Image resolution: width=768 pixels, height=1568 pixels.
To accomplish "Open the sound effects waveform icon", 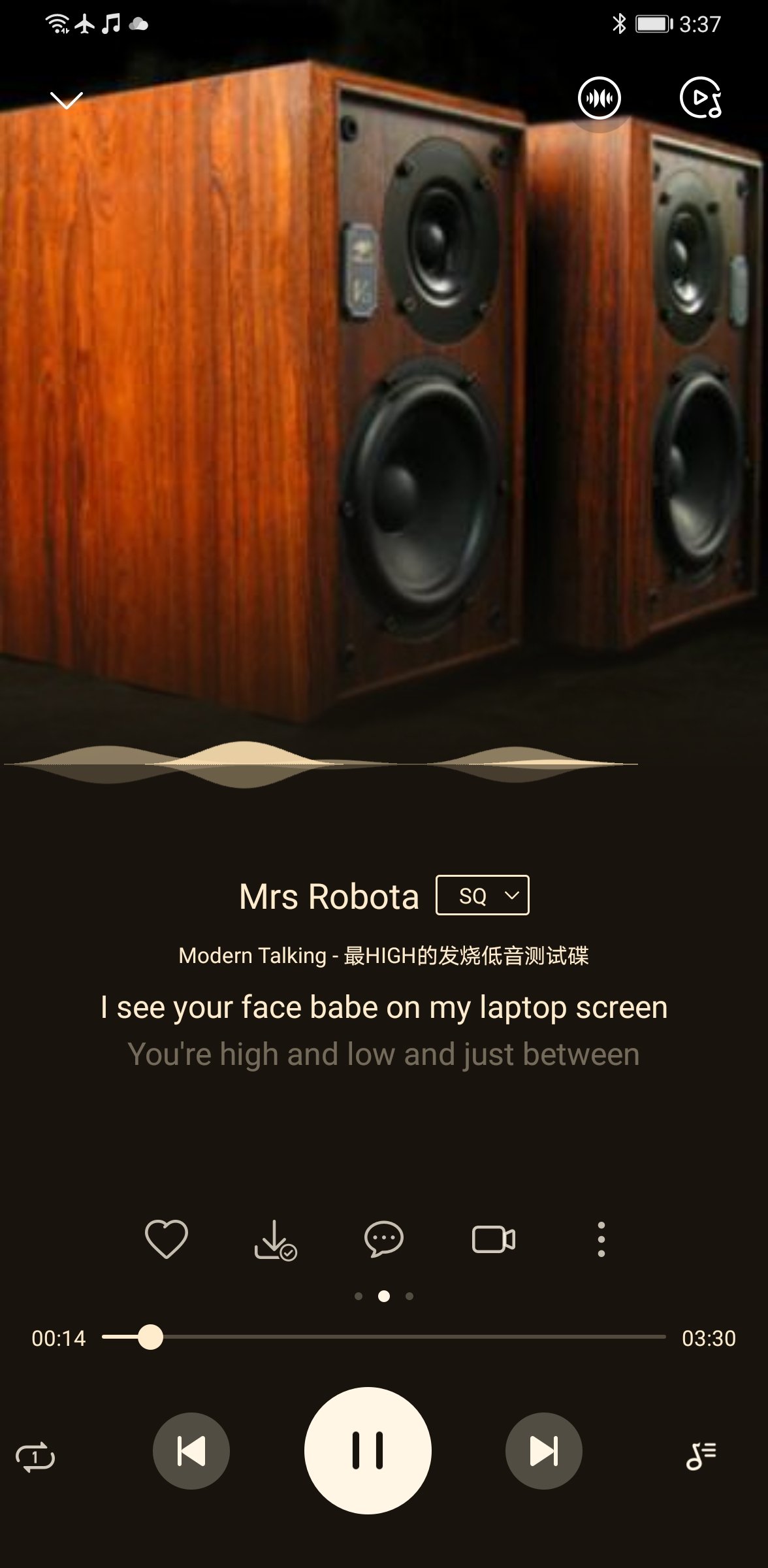I will click(x=599, y=99).
